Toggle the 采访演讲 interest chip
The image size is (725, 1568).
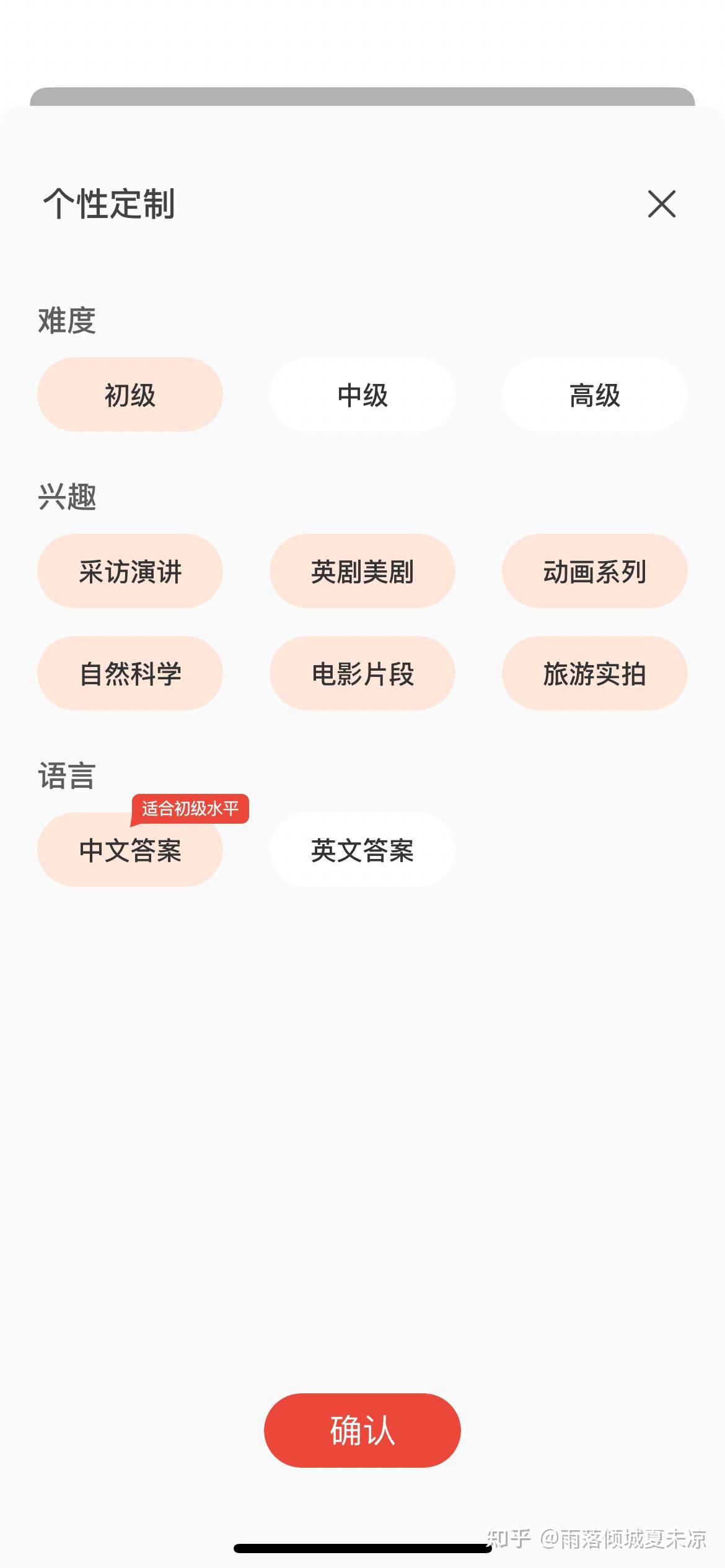pos(130,571)
